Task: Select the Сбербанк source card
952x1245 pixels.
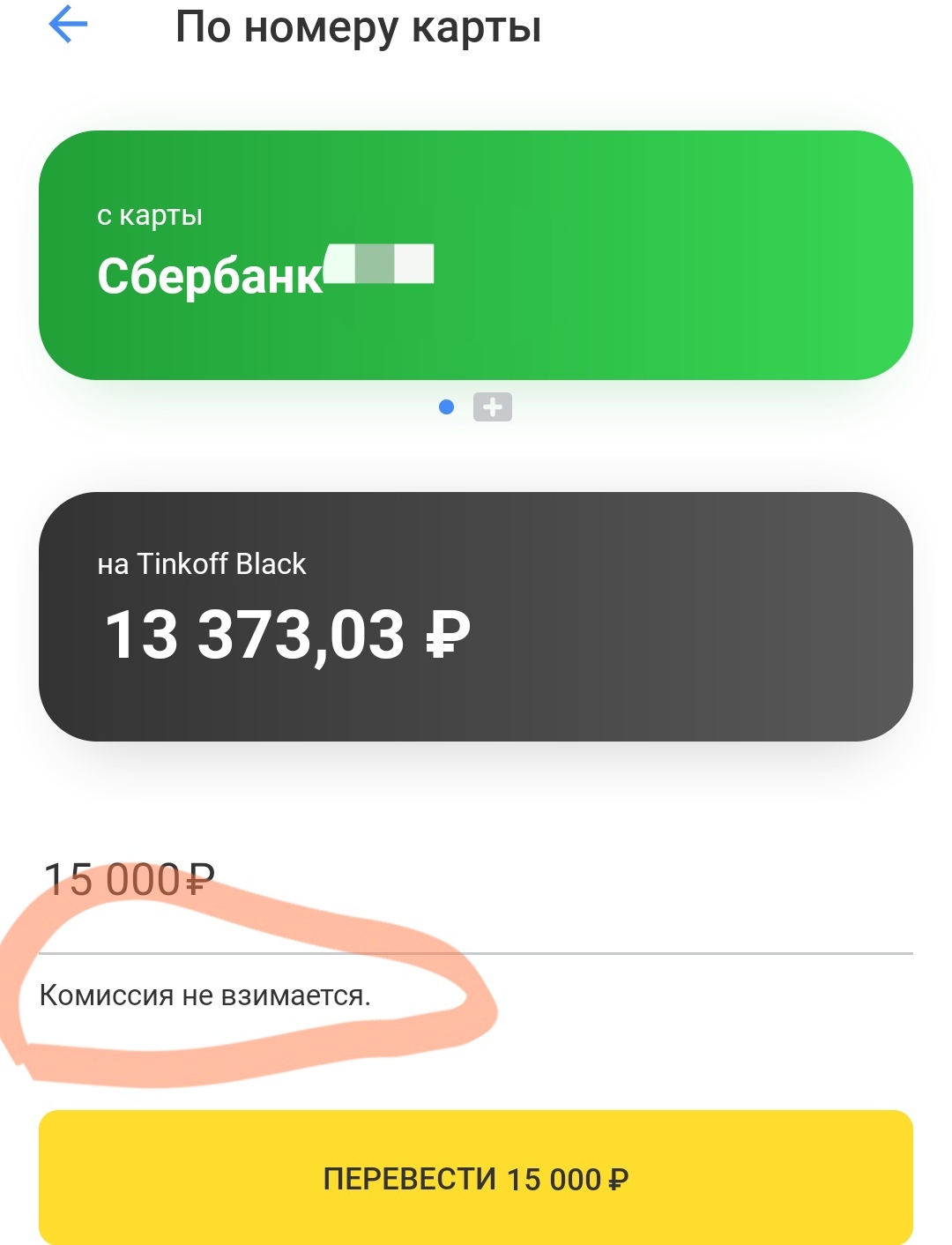Action: (x=475, y=256)
